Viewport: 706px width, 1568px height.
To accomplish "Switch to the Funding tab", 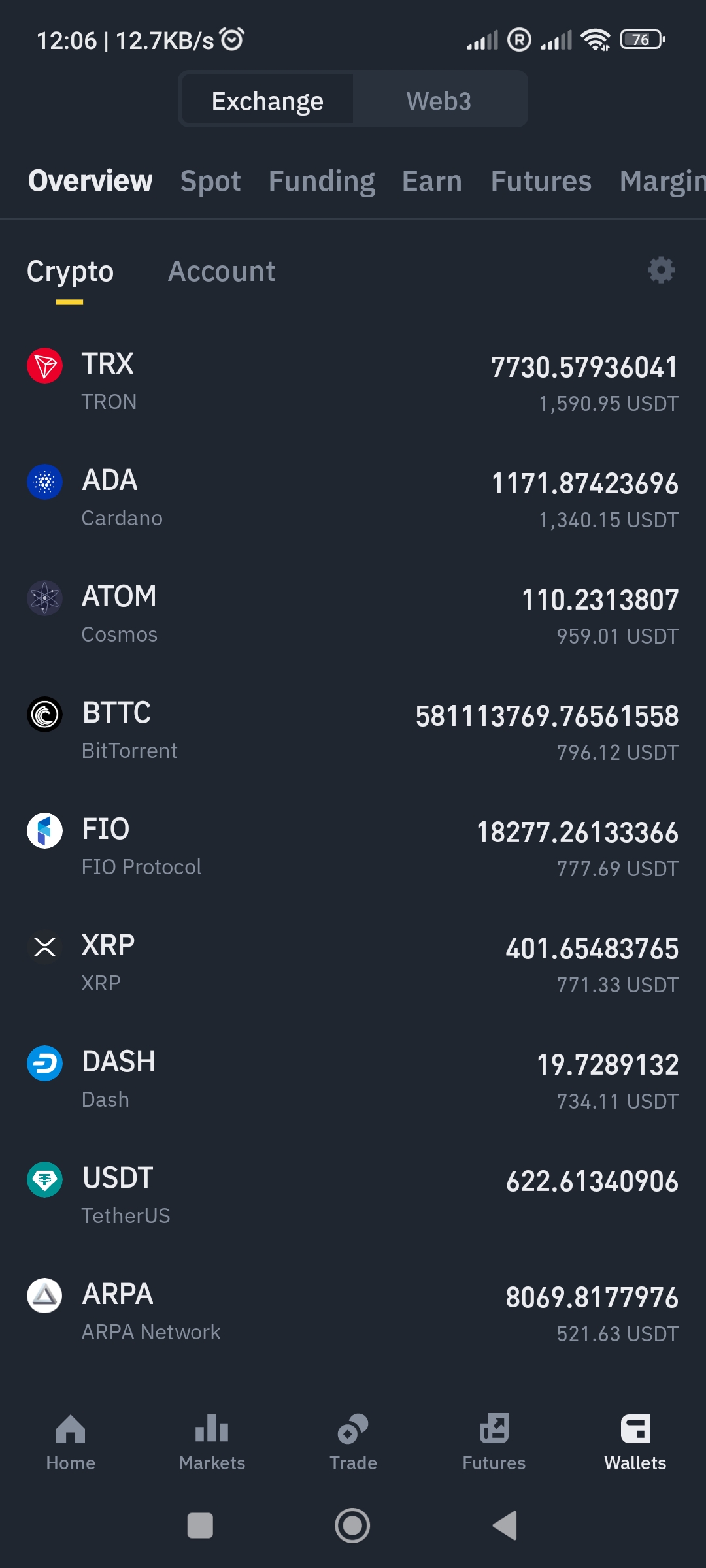I will pos(322,181).
